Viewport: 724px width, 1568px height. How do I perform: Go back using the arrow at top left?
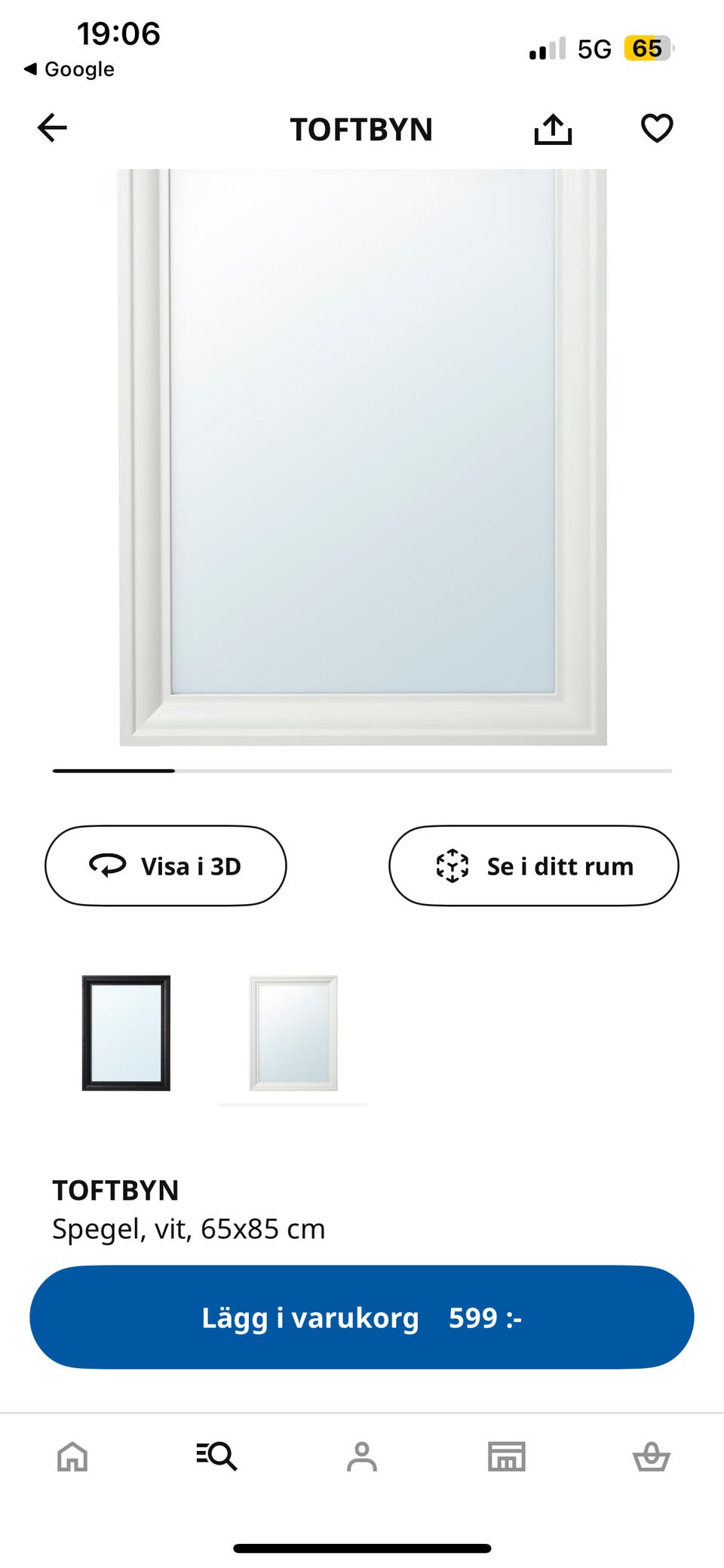[52, 128]
